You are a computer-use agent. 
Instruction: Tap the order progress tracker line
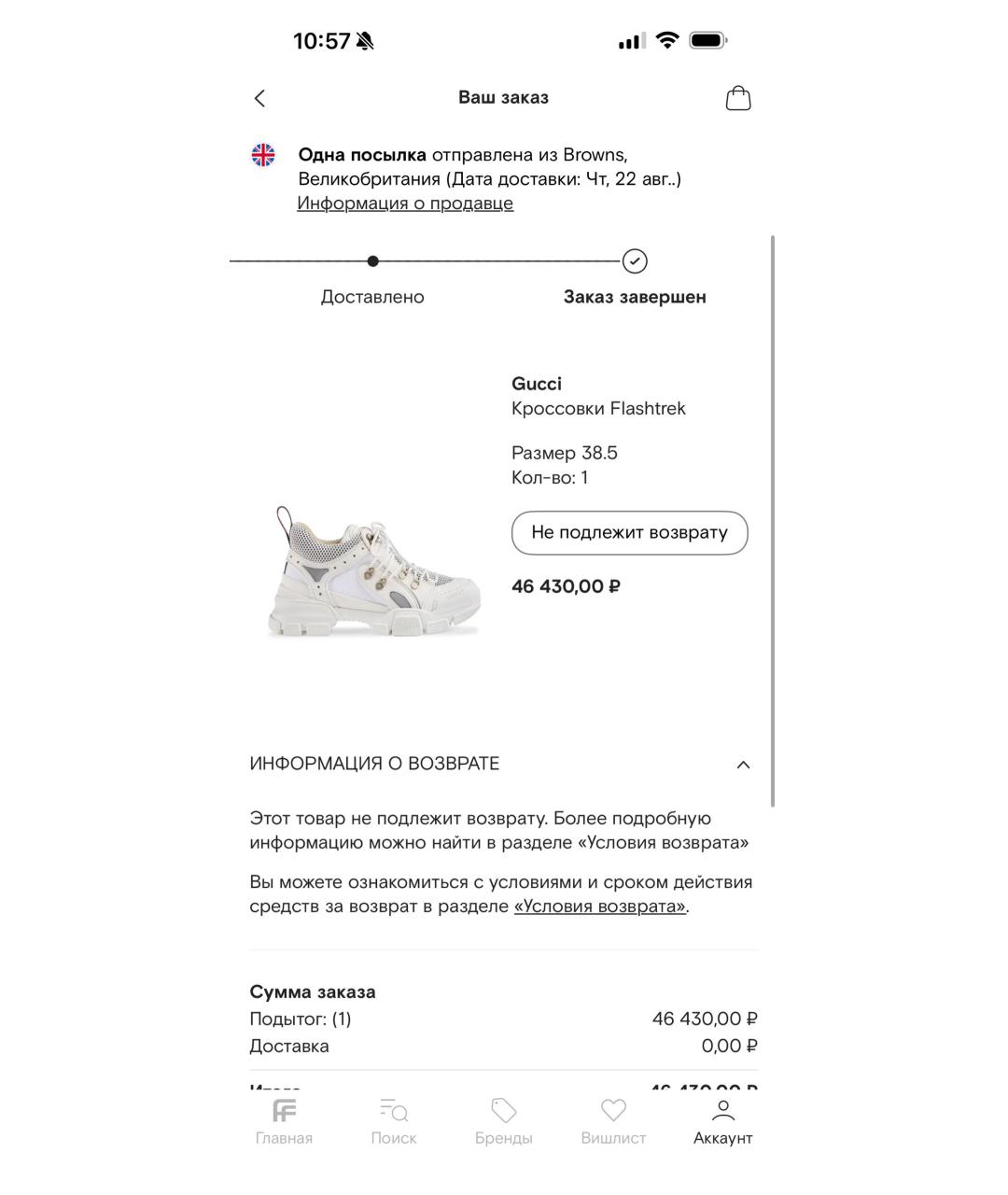504,262
